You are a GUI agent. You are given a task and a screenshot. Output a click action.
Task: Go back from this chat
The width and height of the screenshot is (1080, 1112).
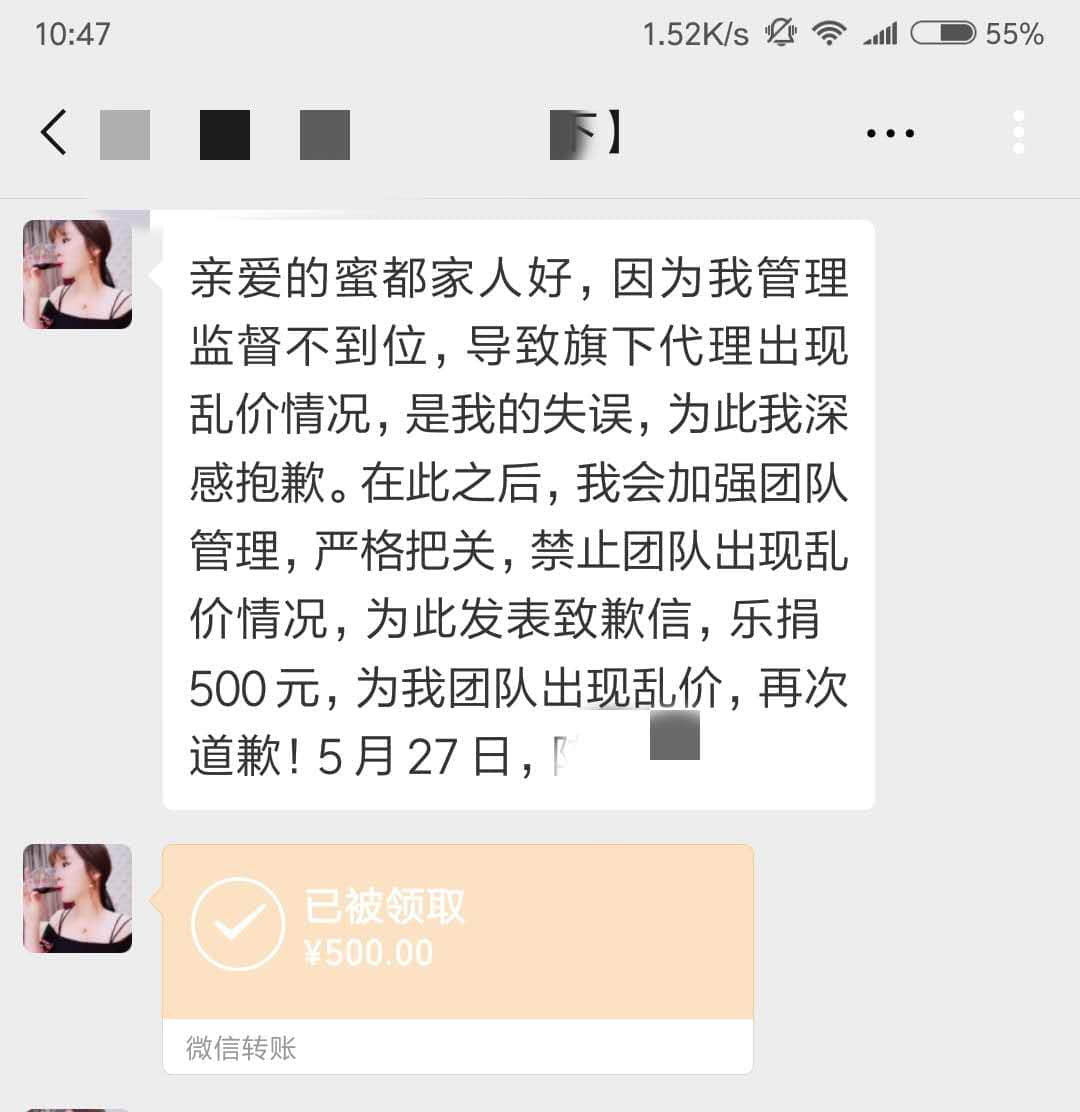pos(54,133)
